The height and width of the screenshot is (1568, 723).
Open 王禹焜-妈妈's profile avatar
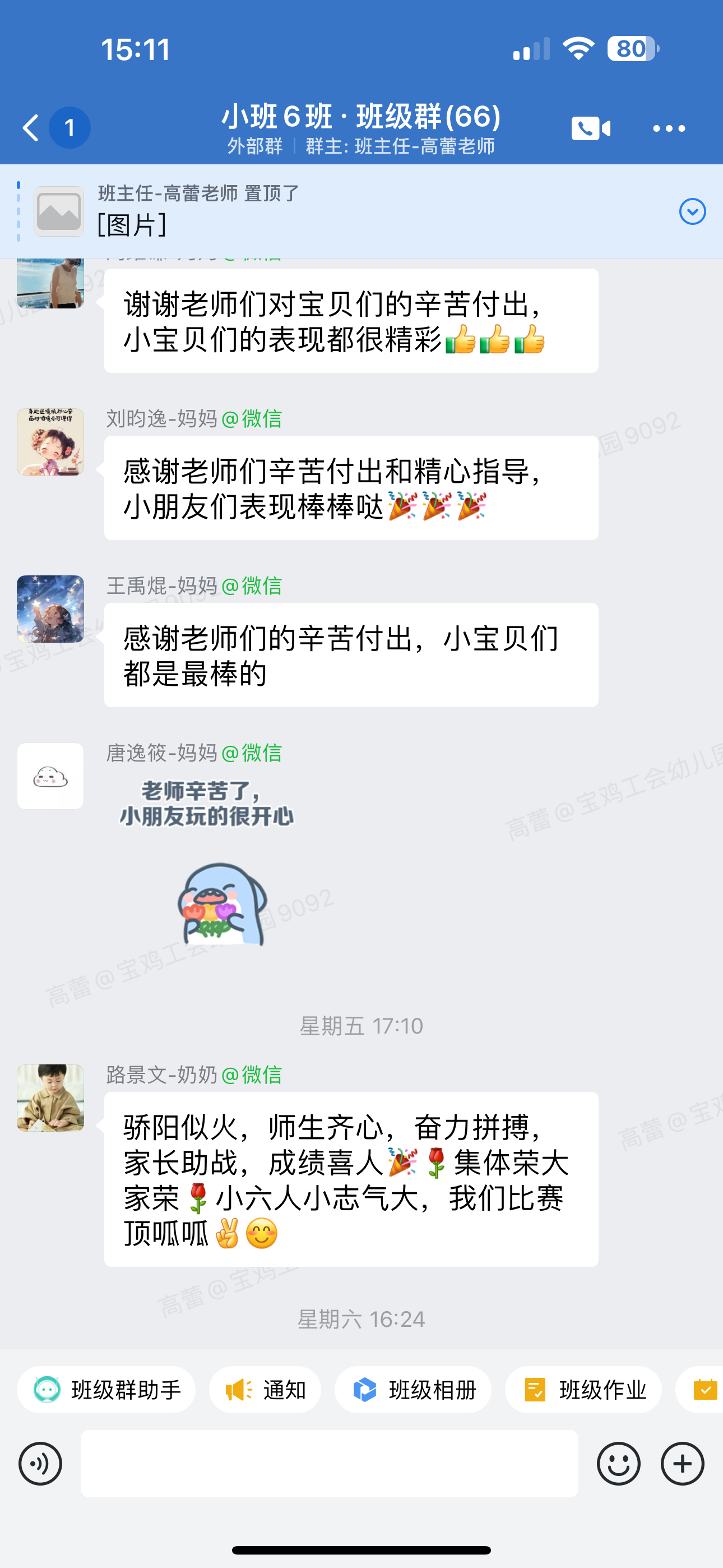point(50,608)
